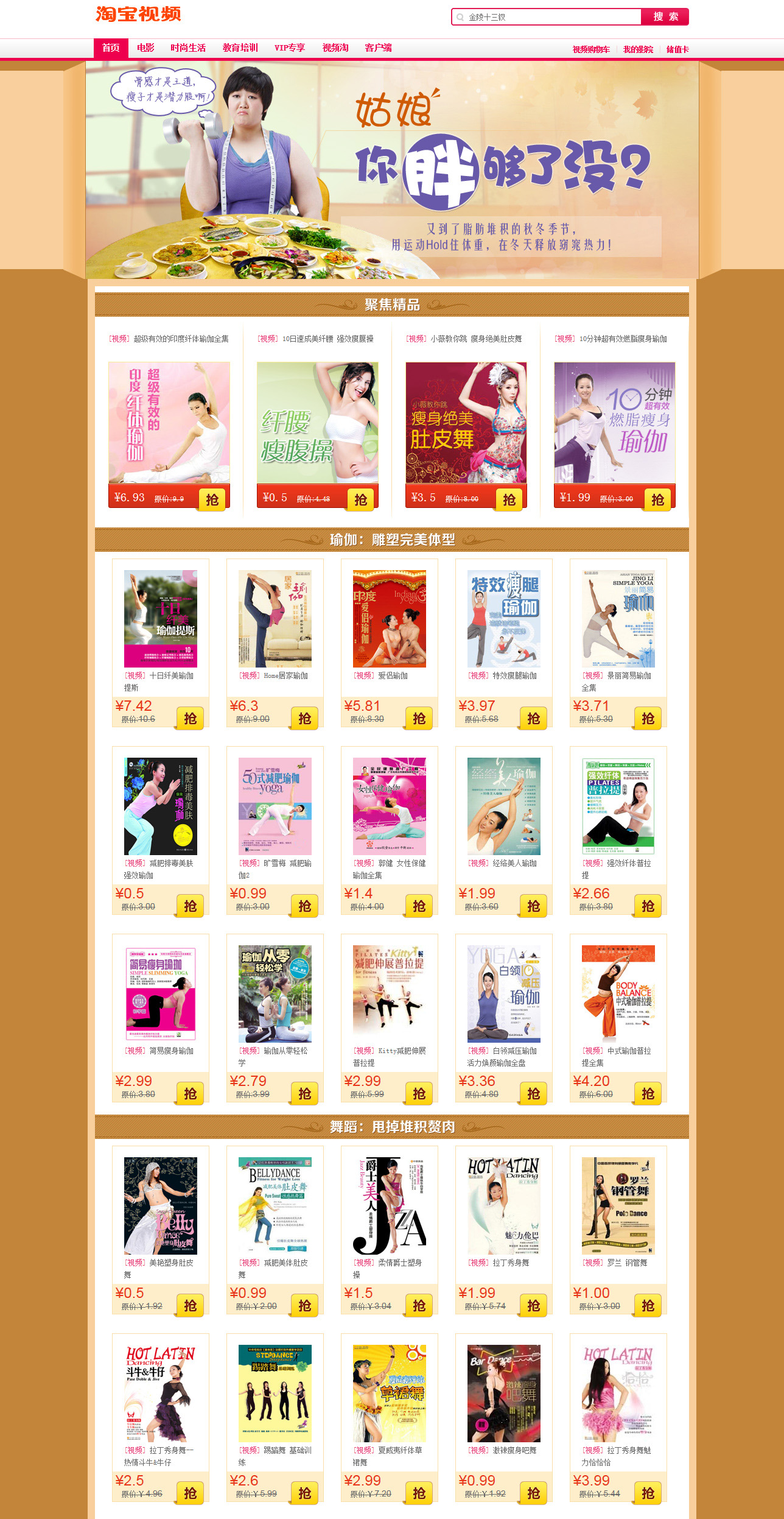Open the 印度纤体瑜伽 video cover
Viewport: 784px width, 1519px height.
(169, 422)
